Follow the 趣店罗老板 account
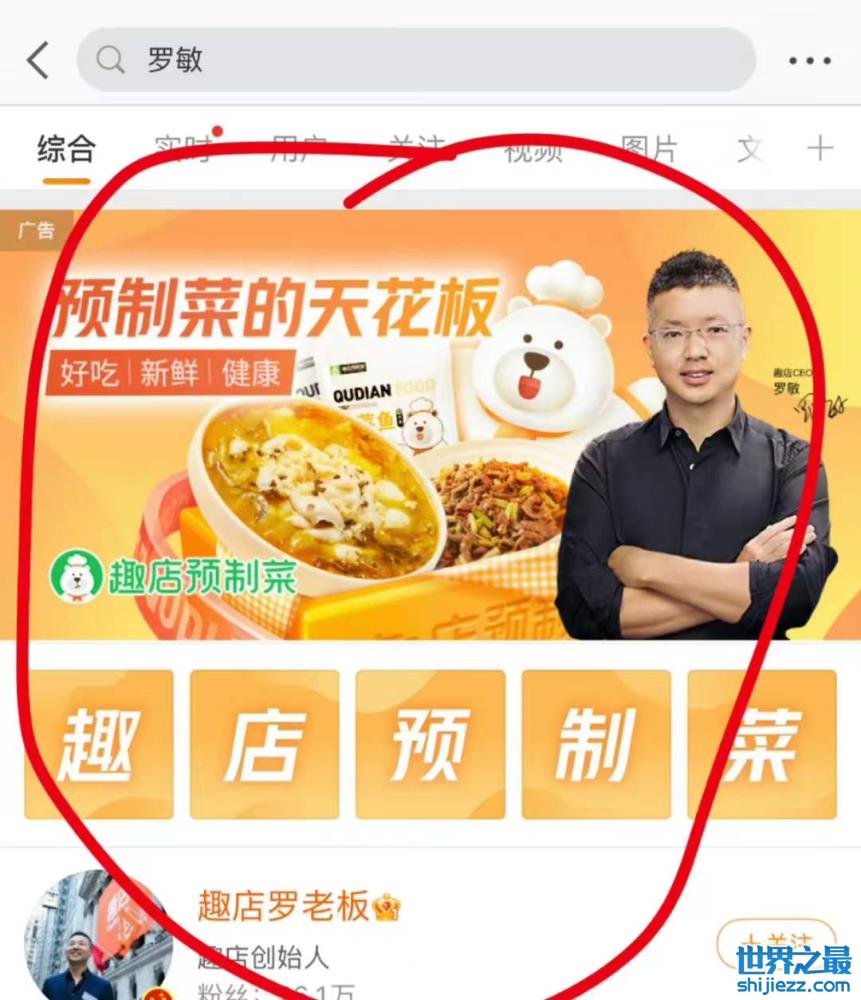The width and height of the screenshot is (861, 1000). (x=776, y=942)
